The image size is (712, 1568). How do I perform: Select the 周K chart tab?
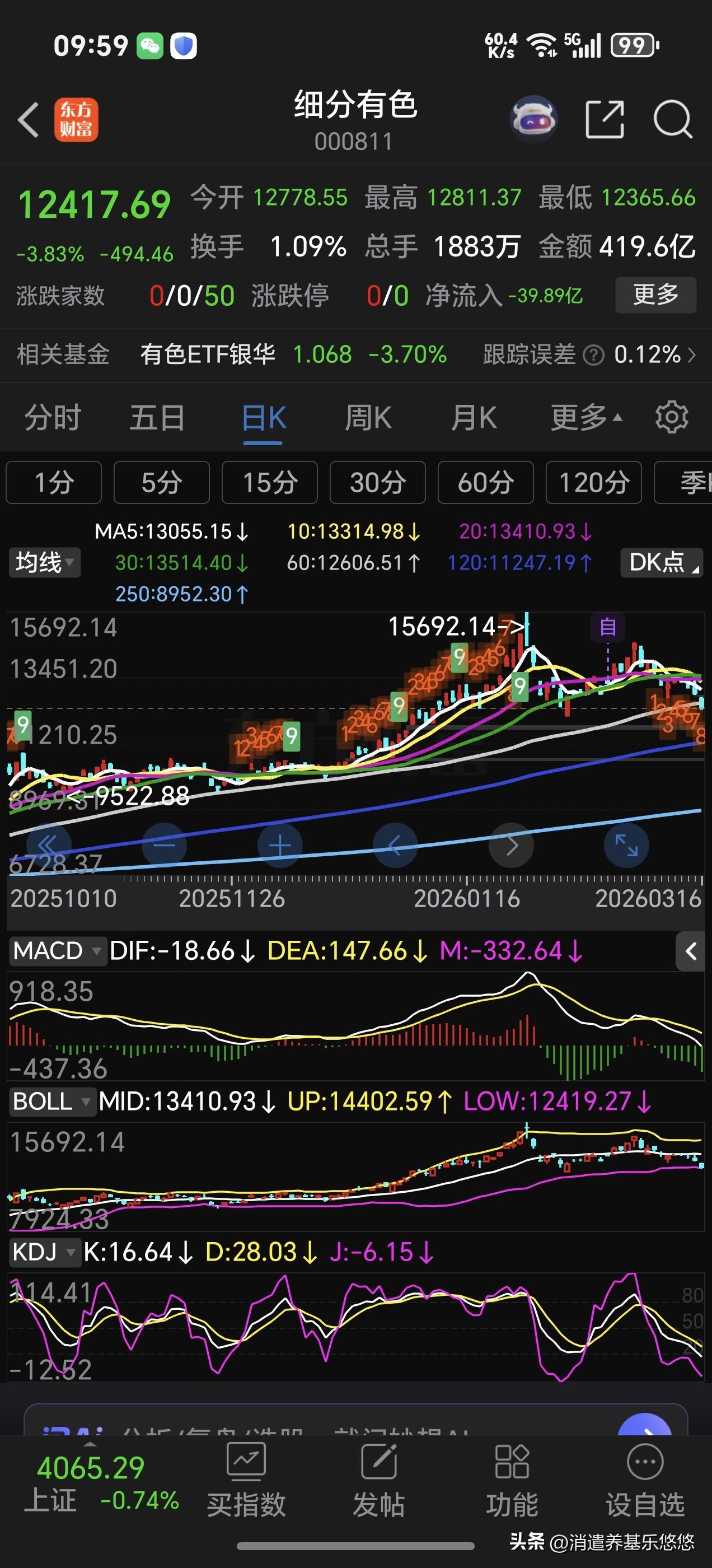(368, 418)
